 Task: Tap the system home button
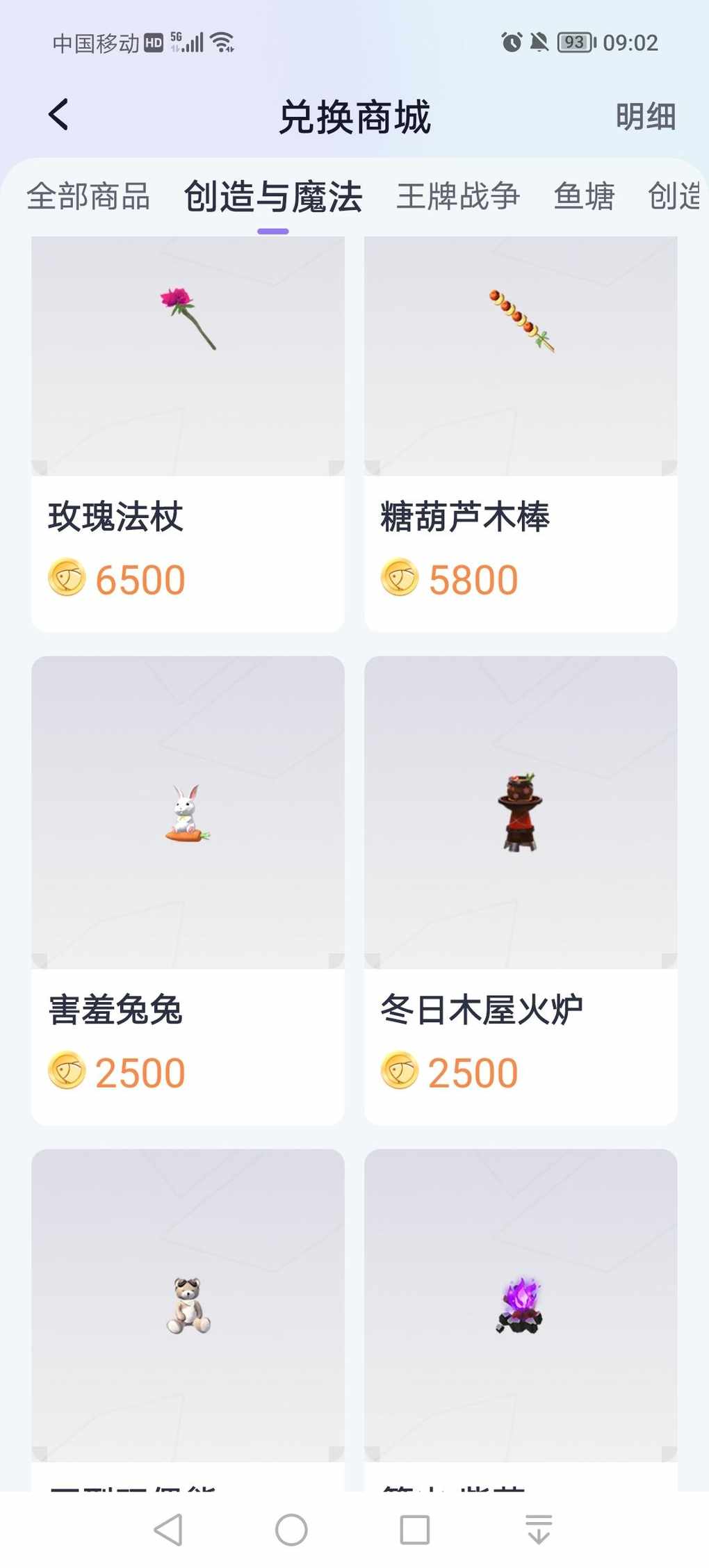click(x=291, y=1530)
